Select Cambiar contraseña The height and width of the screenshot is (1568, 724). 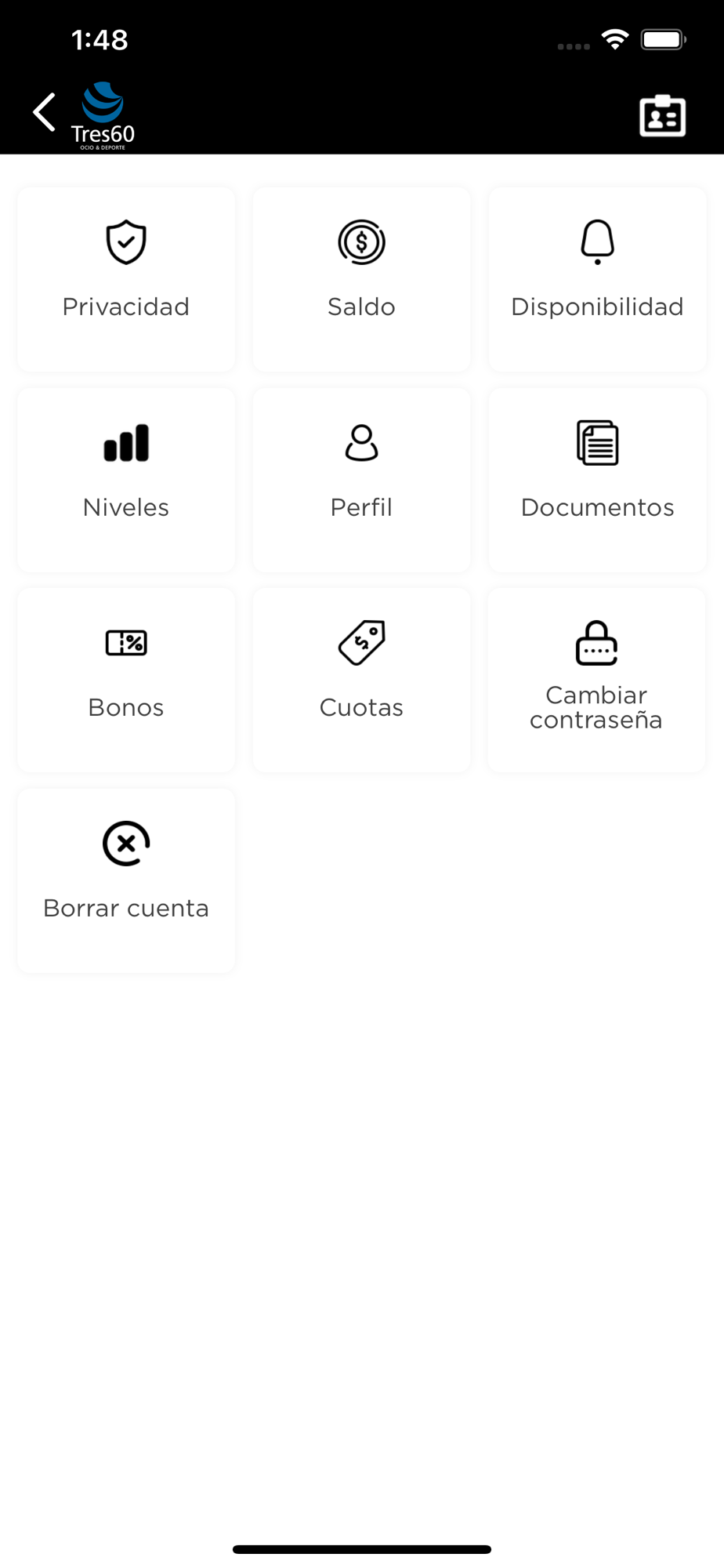tap(596, 681)
